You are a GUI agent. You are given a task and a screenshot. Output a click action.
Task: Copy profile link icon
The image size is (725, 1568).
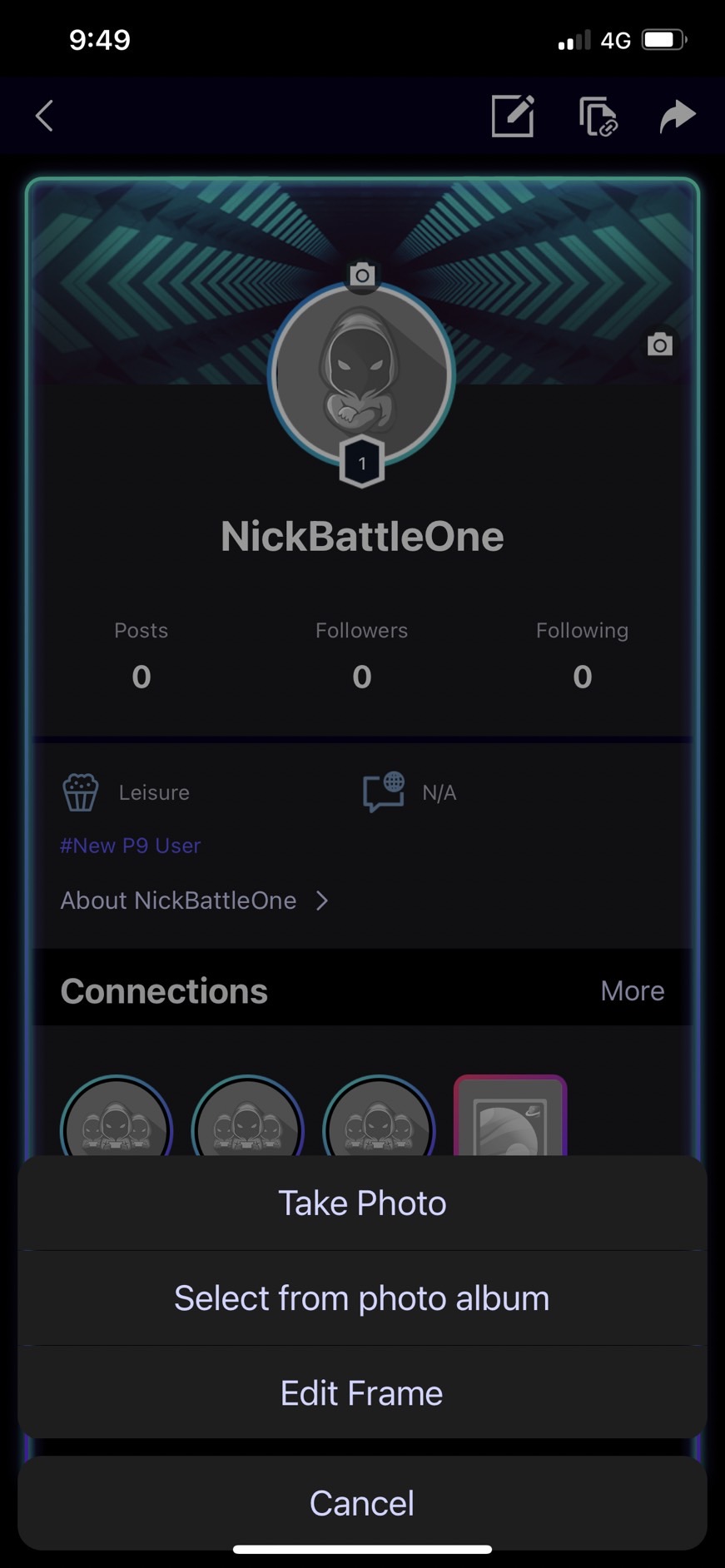point(597,116)
